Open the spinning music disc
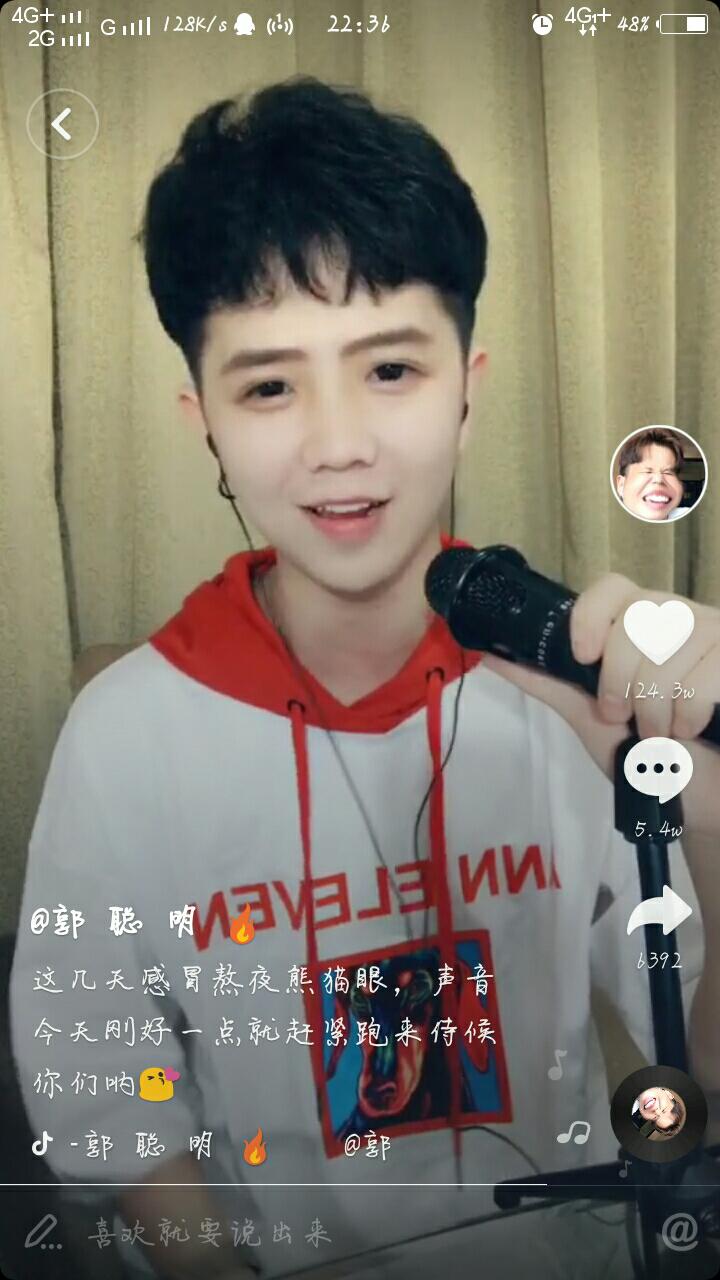This screenshot has height=1280, width=720. point(658,1114)
